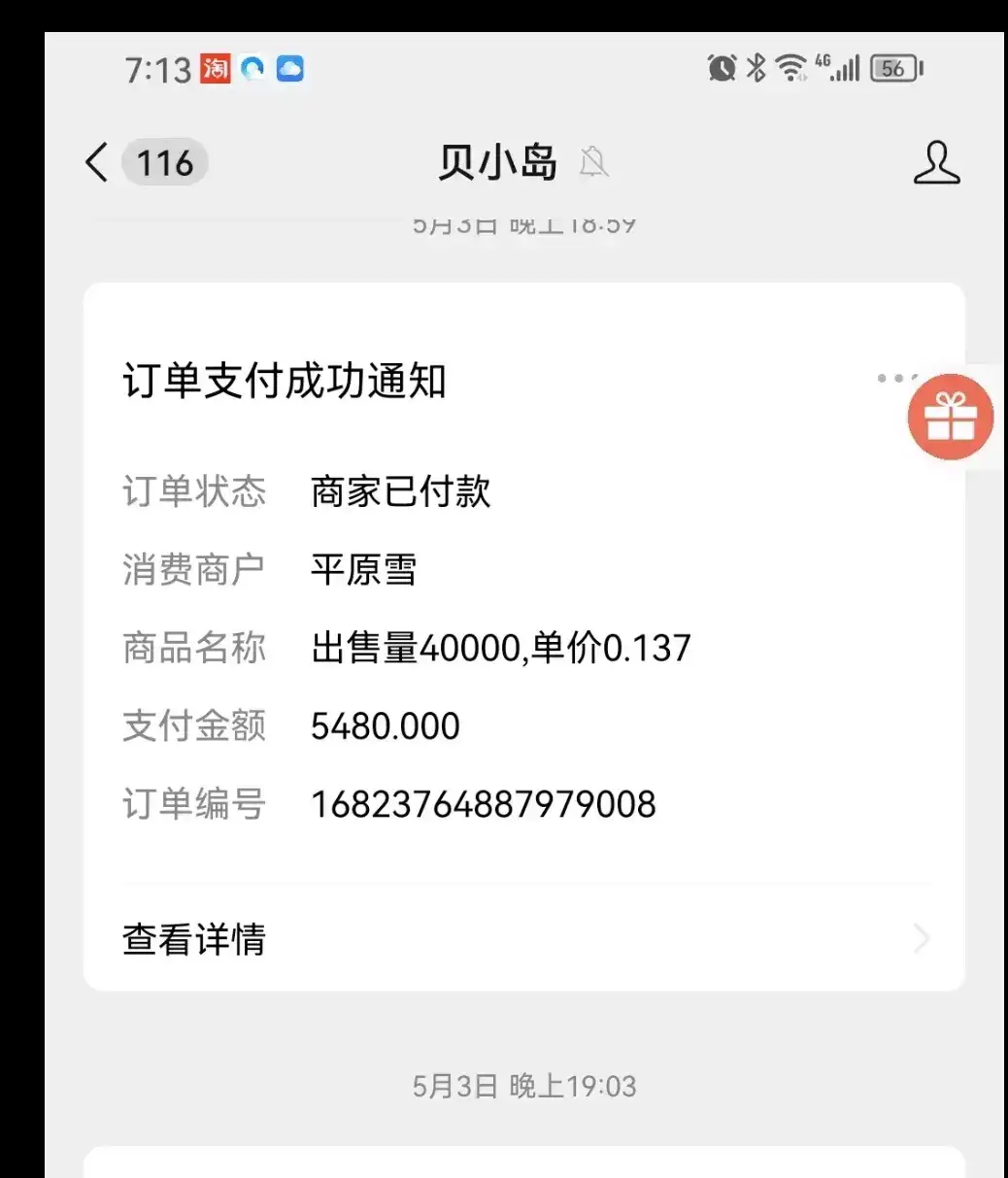The width and height of the screenshot is (1008, 1178).
Task: Open the Taobao icon in the status bar
Action: (216, 69)
